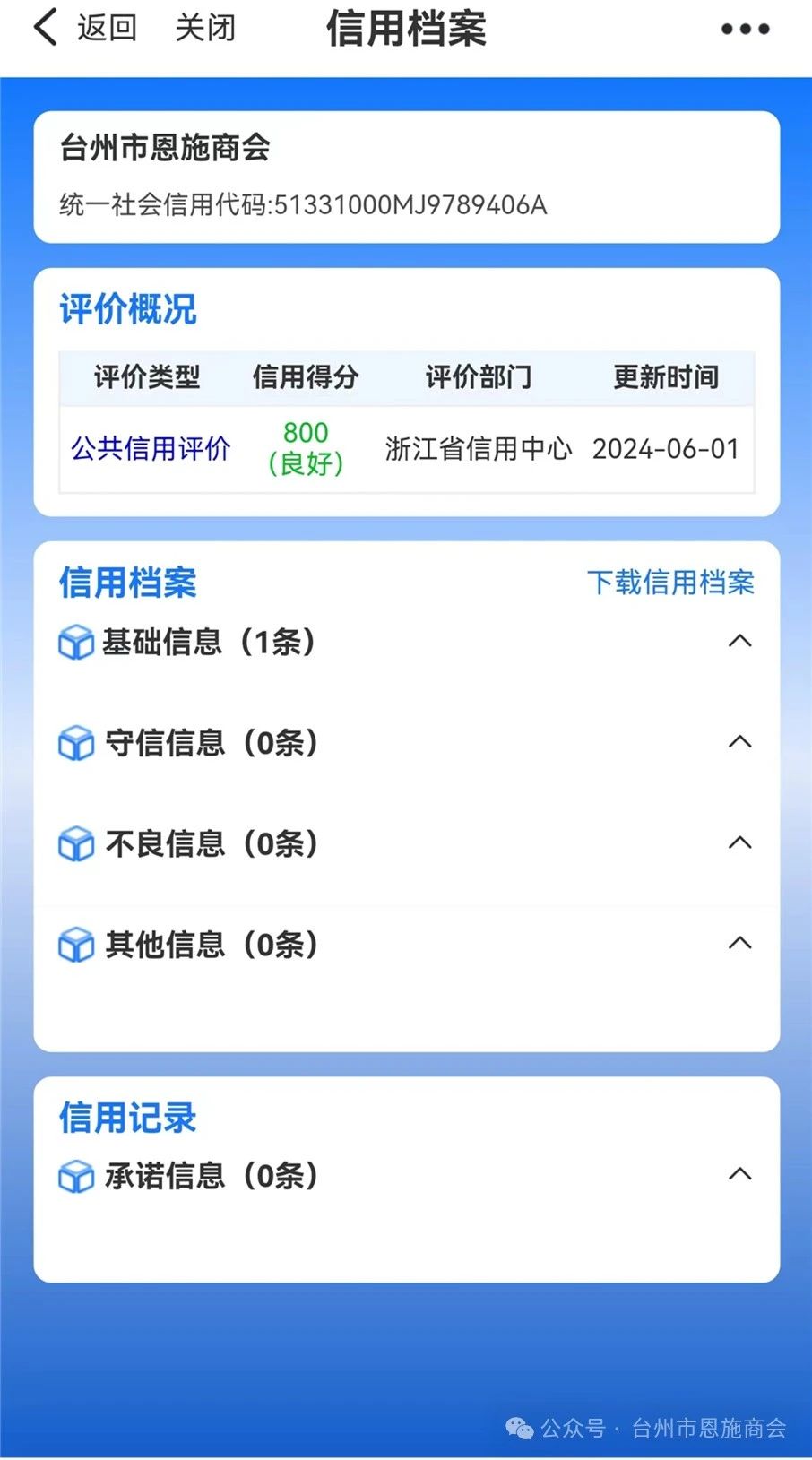The width and height of the screenshot is (812, 1460).
Task: Close the page with 关闭
Action: [x=205, y=28]
